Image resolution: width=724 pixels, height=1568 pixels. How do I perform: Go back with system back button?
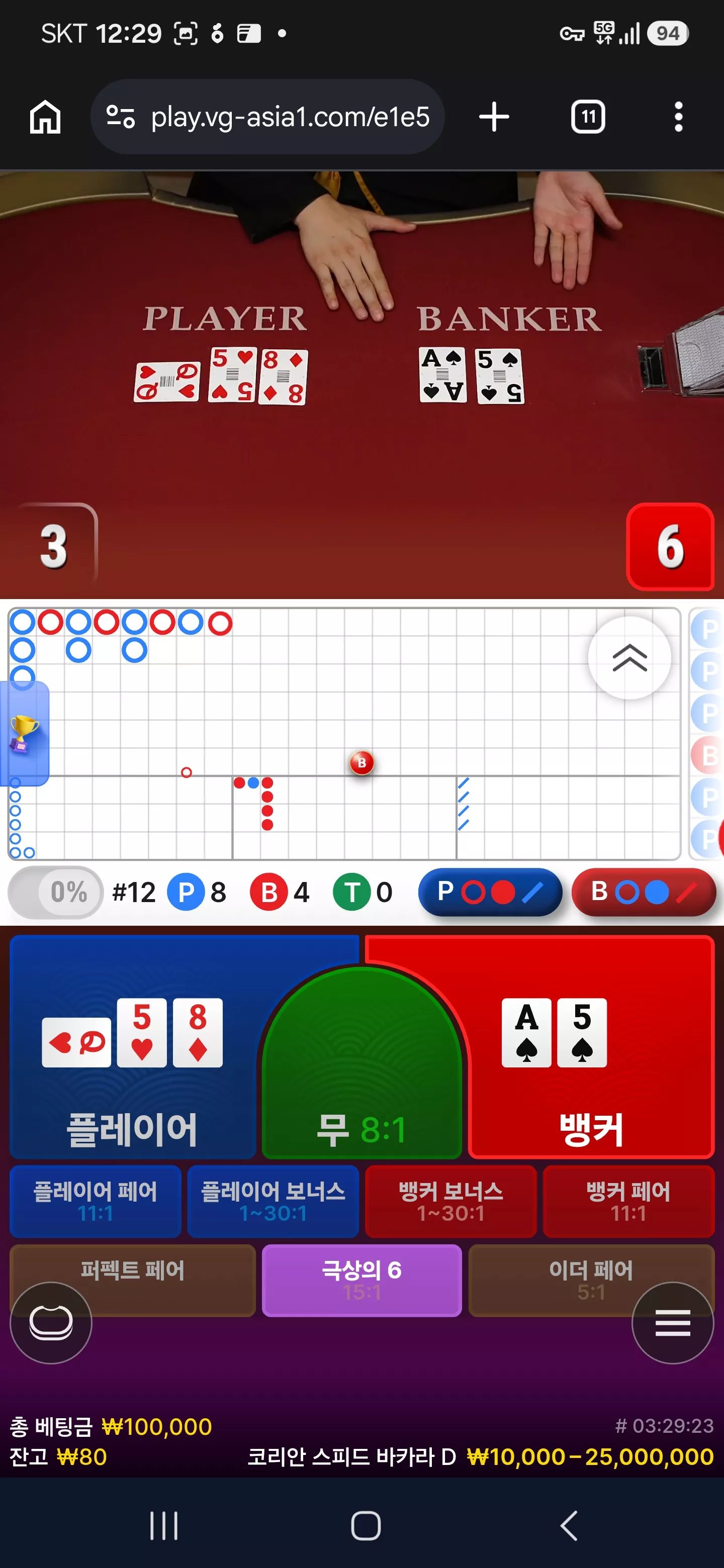point(568,1525)
